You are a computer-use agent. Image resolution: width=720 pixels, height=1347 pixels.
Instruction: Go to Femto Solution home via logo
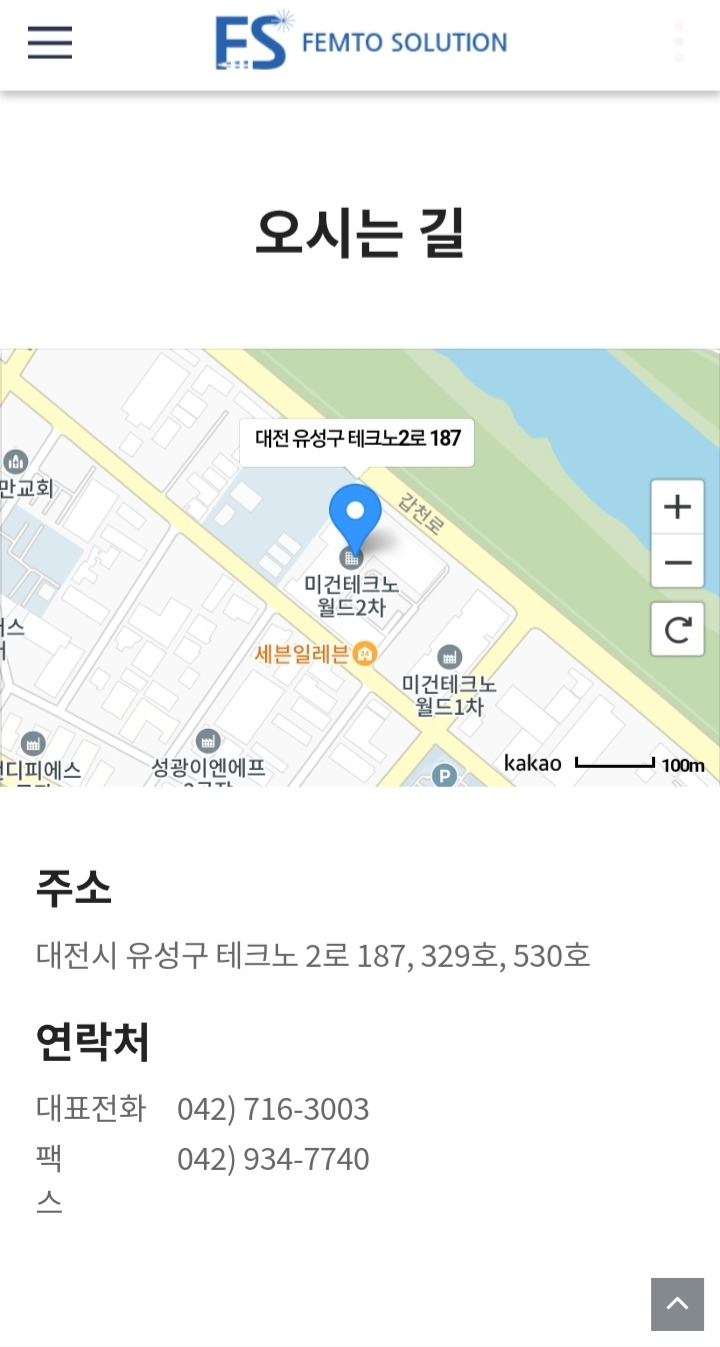coord(361,42)
